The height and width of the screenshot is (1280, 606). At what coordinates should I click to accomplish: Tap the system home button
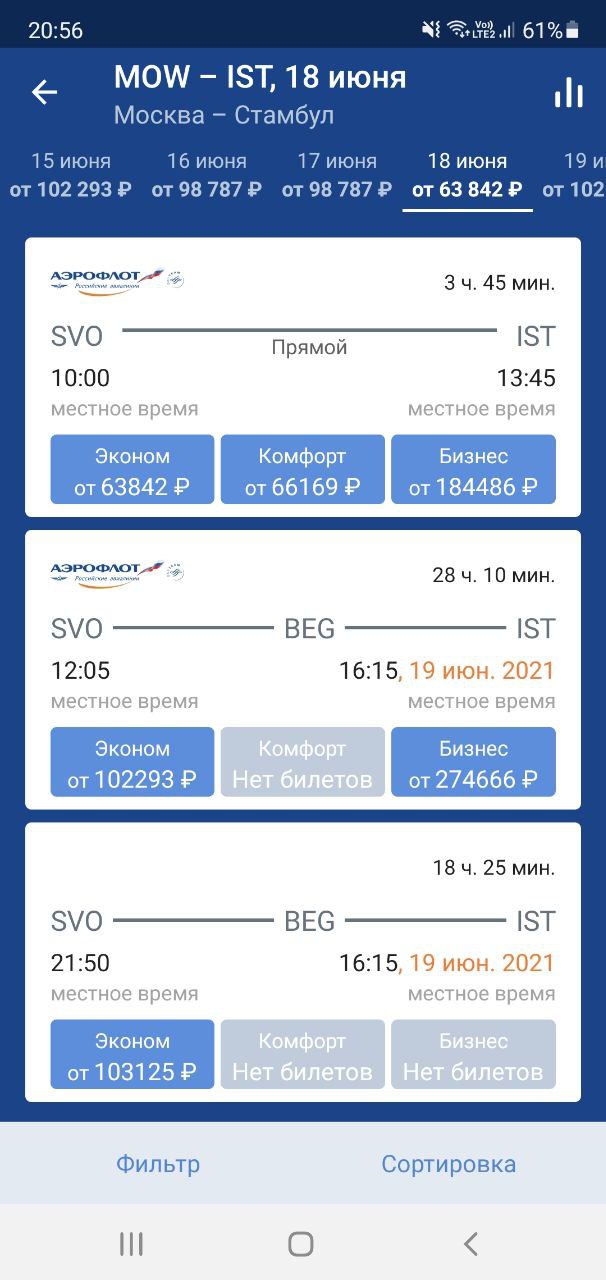click(x=301, y=1243)
